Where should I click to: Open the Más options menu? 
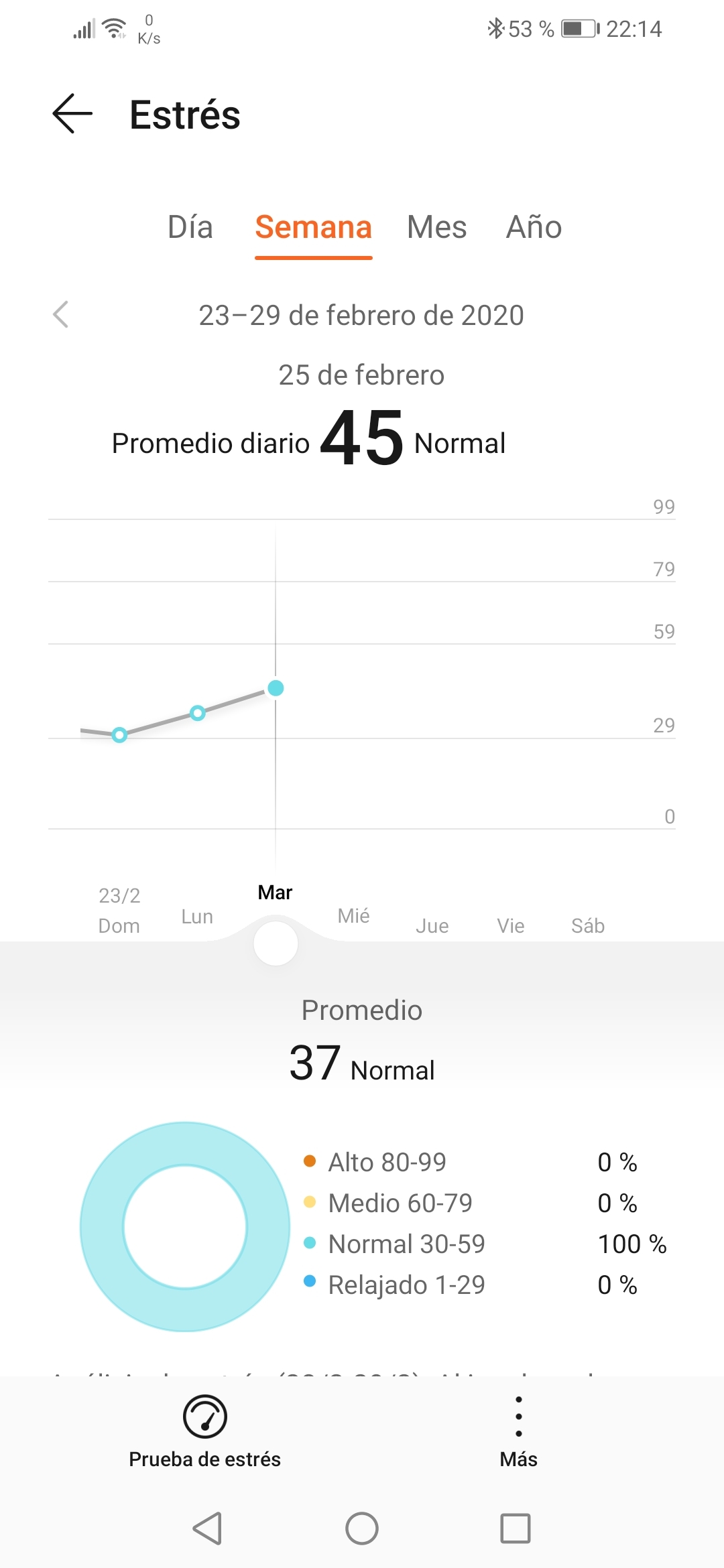click(518, 1432)
